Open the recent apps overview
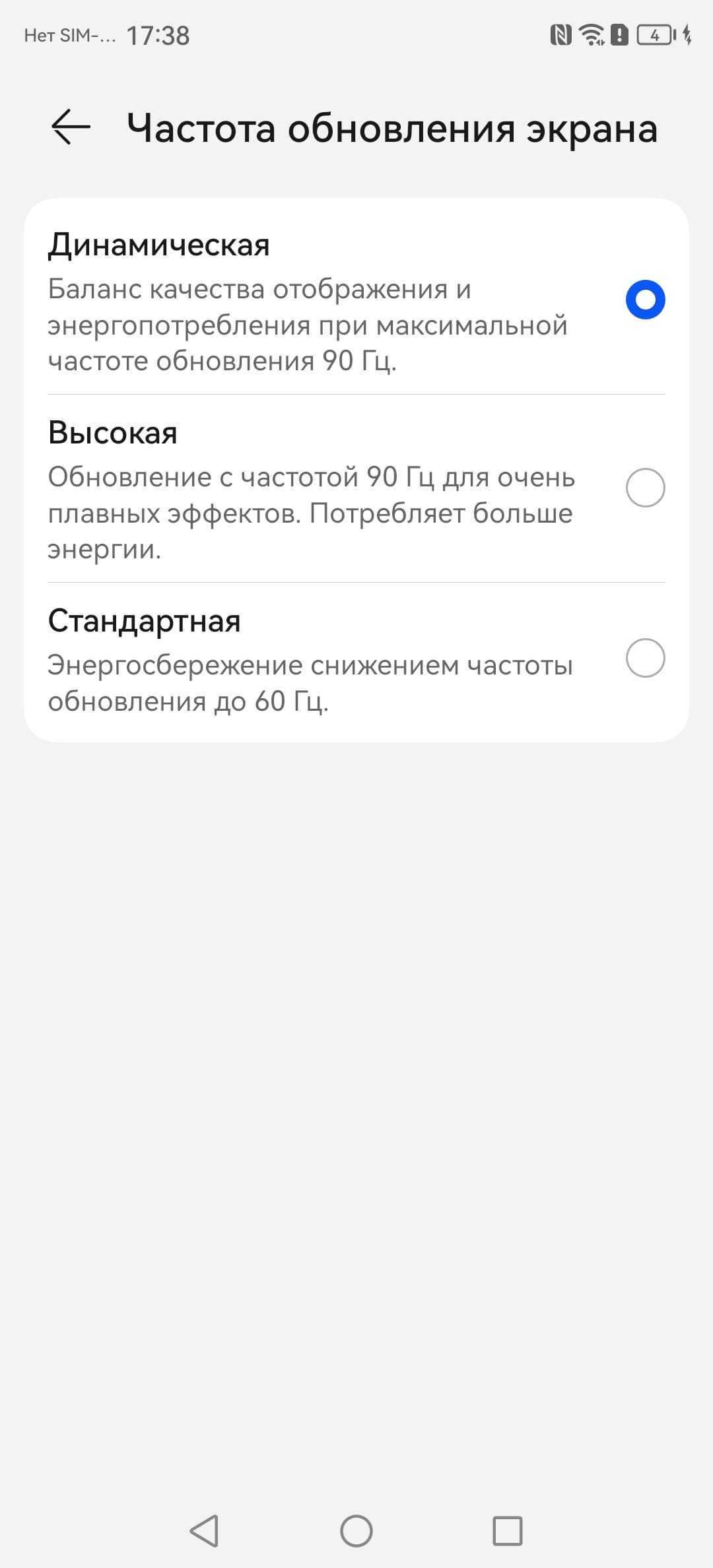 [x=507, y=1530]
